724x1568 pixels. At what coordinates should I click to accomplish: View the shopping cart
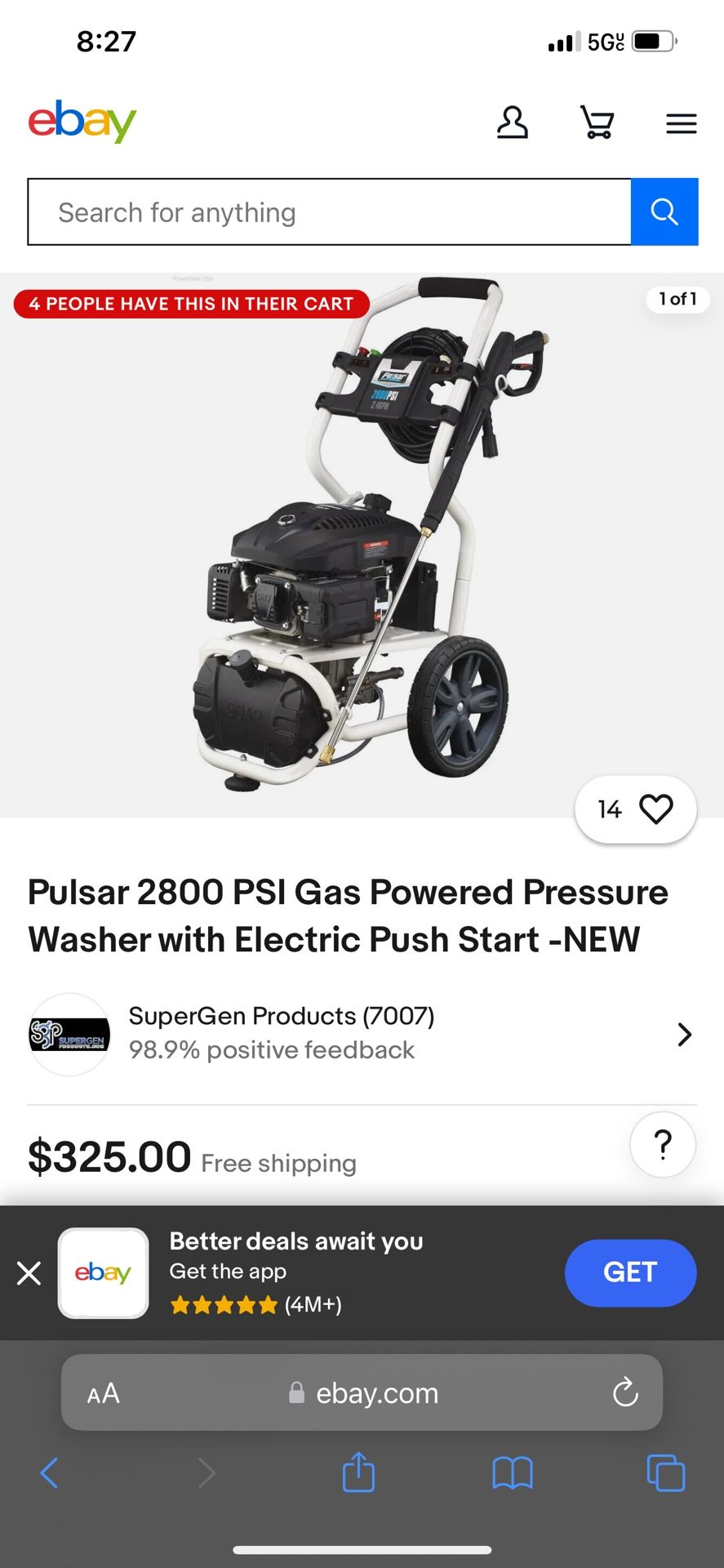[x=597, y=123]
